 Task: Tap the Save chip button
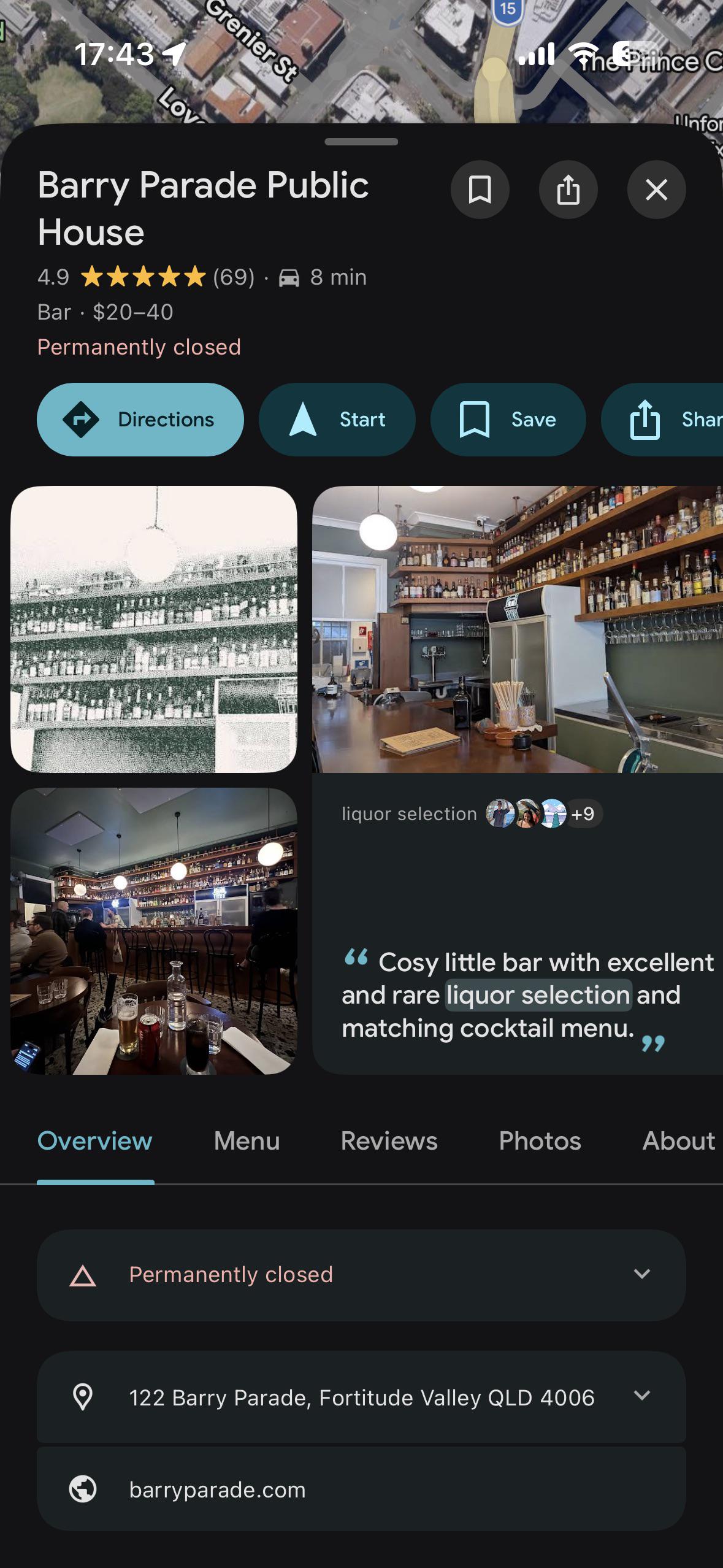[x=508, y=420]
